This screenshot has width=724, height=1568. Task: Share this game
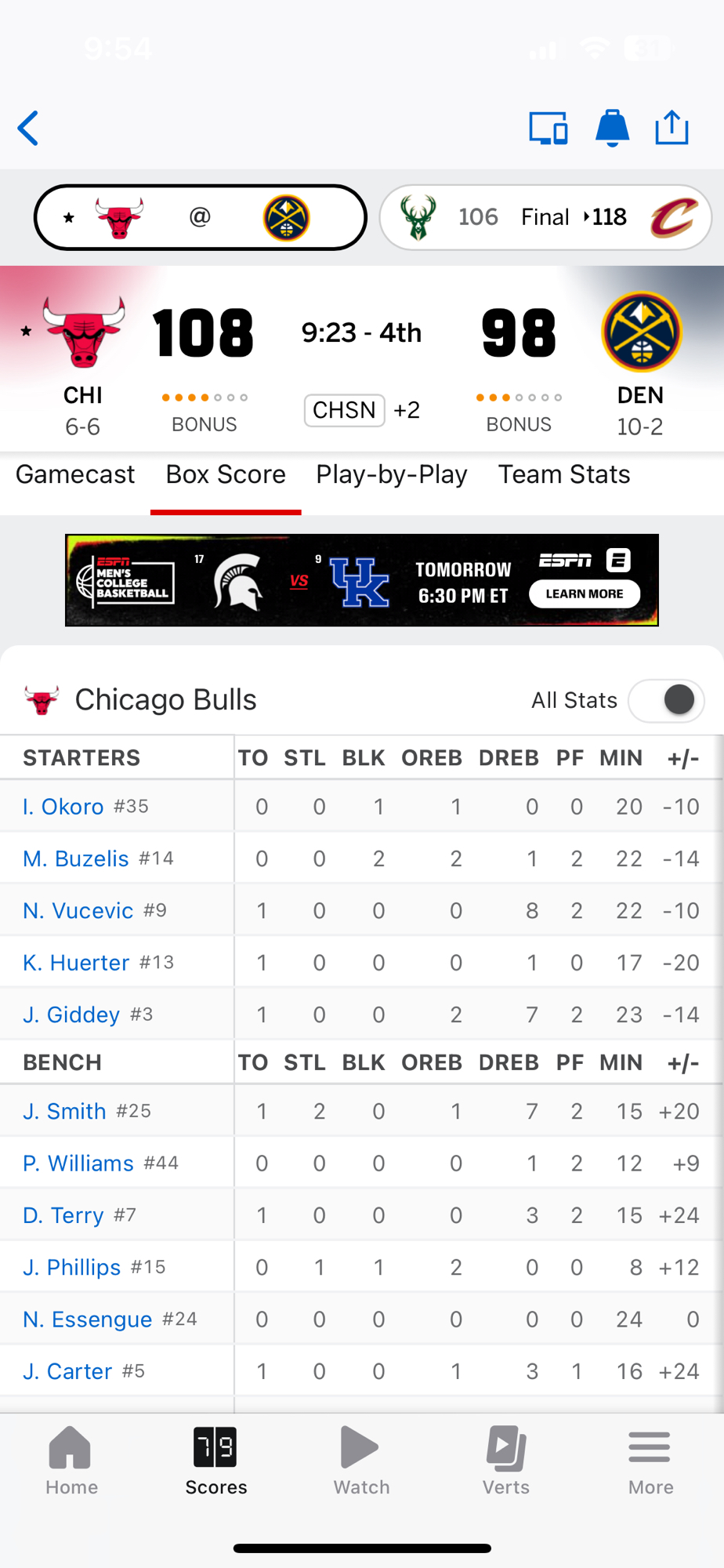(x=672, y=129)
